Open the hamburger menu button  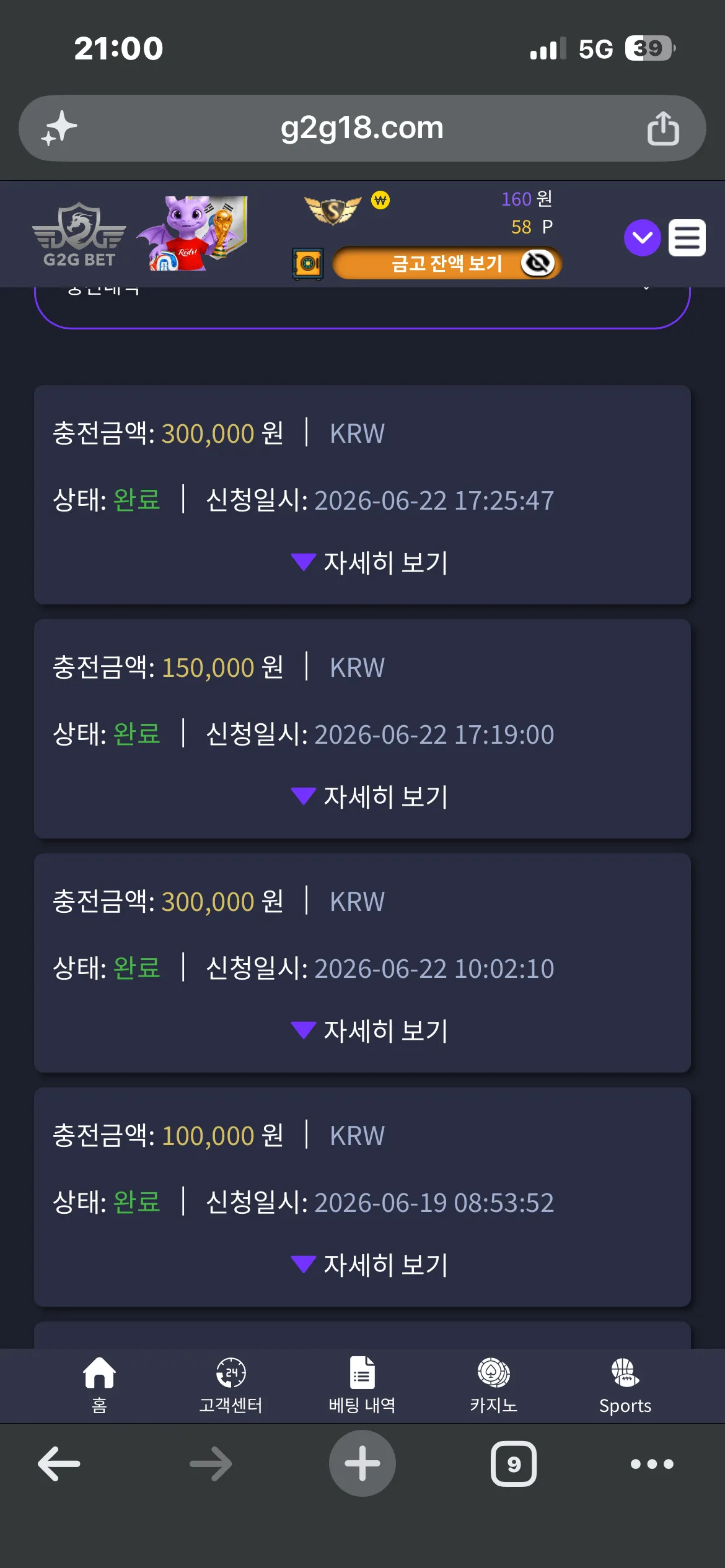687,238
